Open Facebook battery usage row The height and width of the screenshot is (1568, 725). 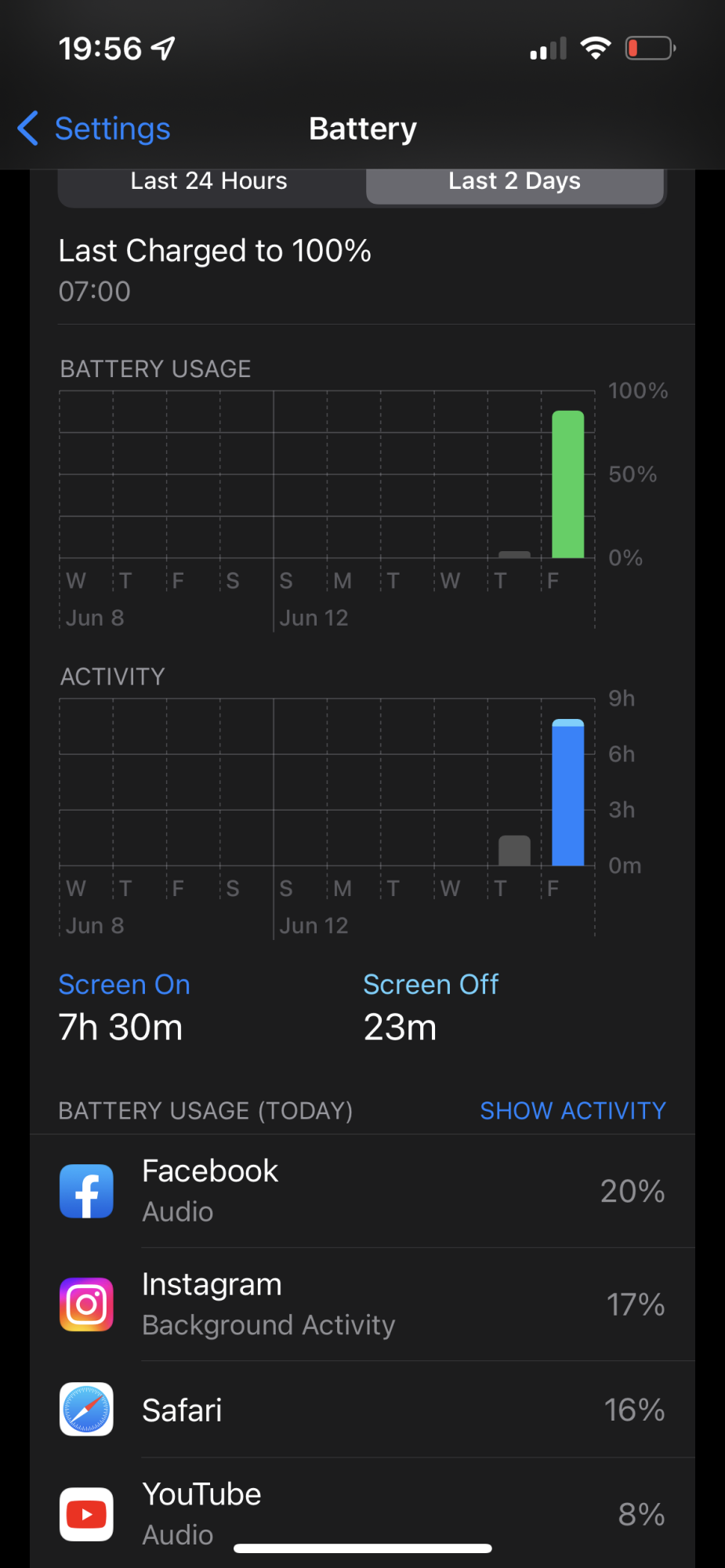click(362, 1191)
